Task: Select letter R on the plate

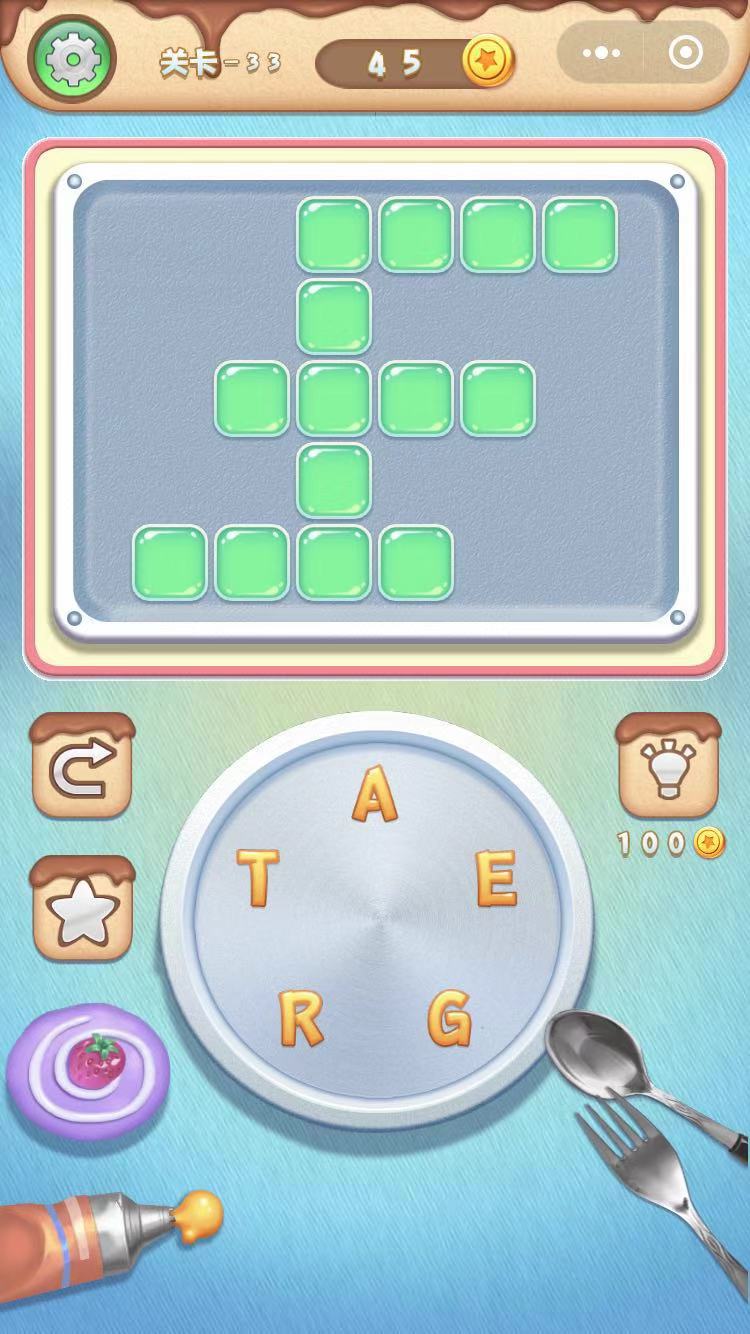Action: 301,1020
